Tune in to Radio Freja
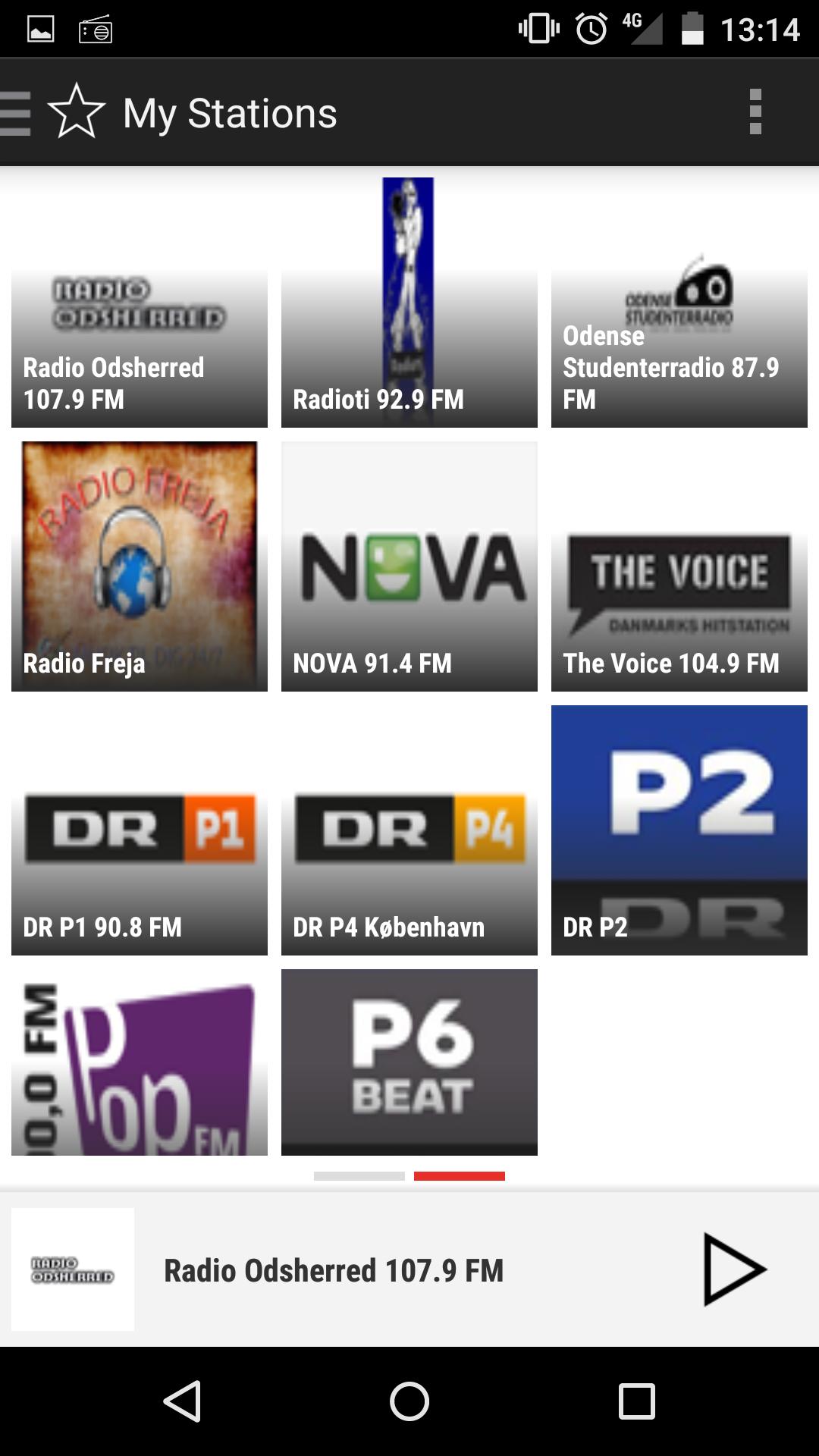 [140, 566]
